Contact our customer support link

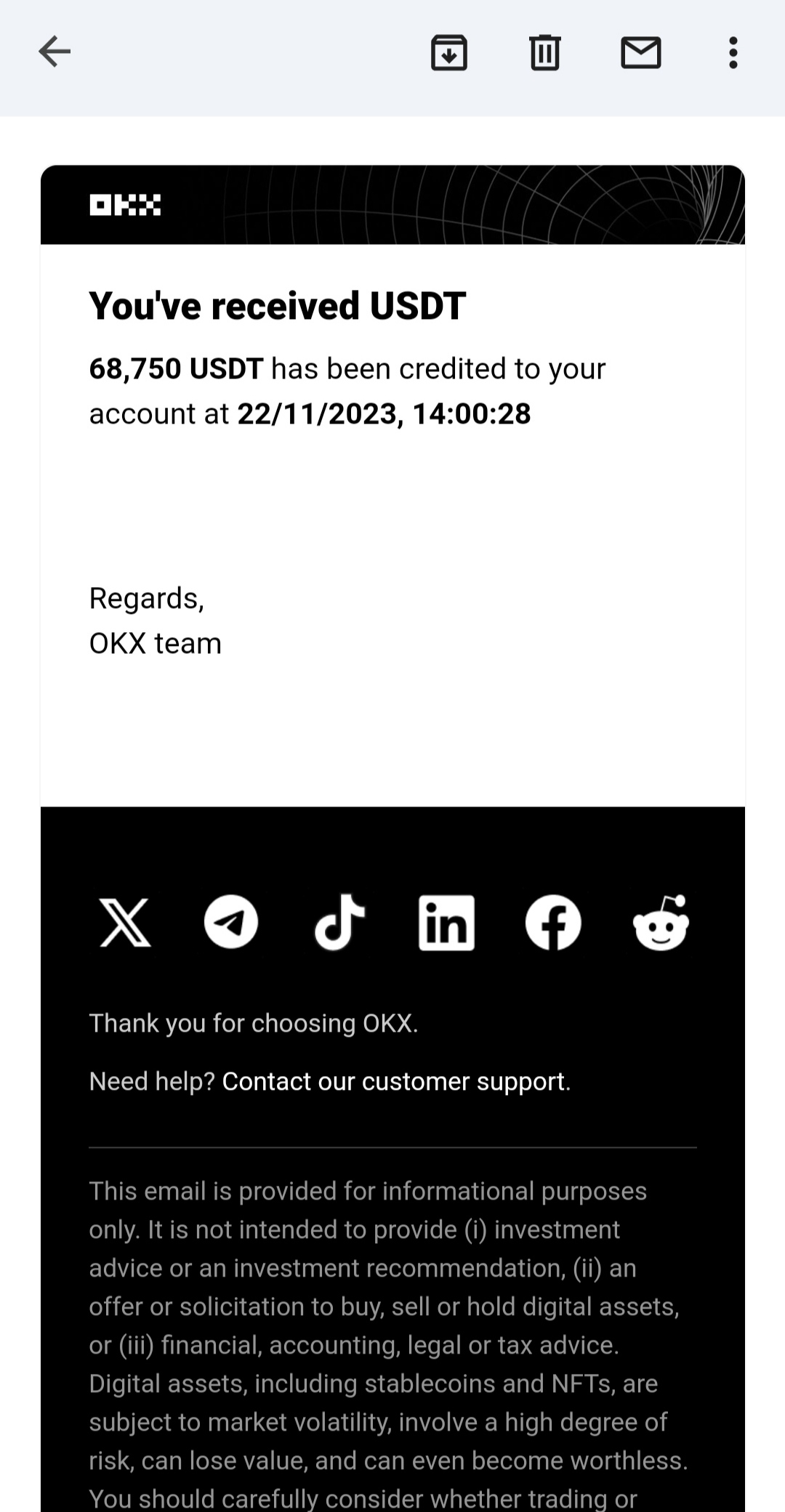[x=393, y=1081]
